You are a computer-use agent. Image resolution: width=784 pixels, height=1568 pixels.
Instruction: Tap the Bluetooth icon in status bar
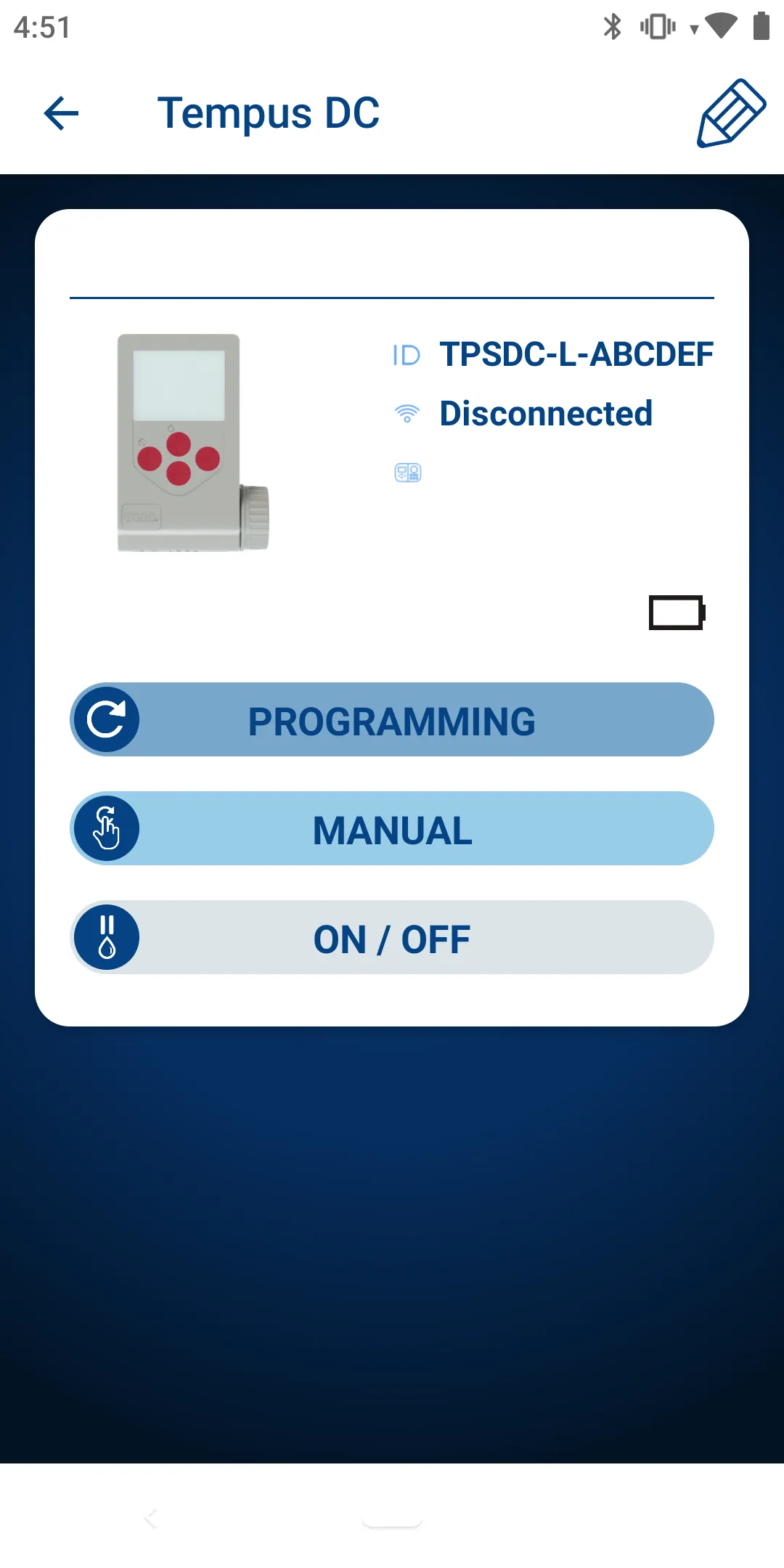(x=612, y=28)
